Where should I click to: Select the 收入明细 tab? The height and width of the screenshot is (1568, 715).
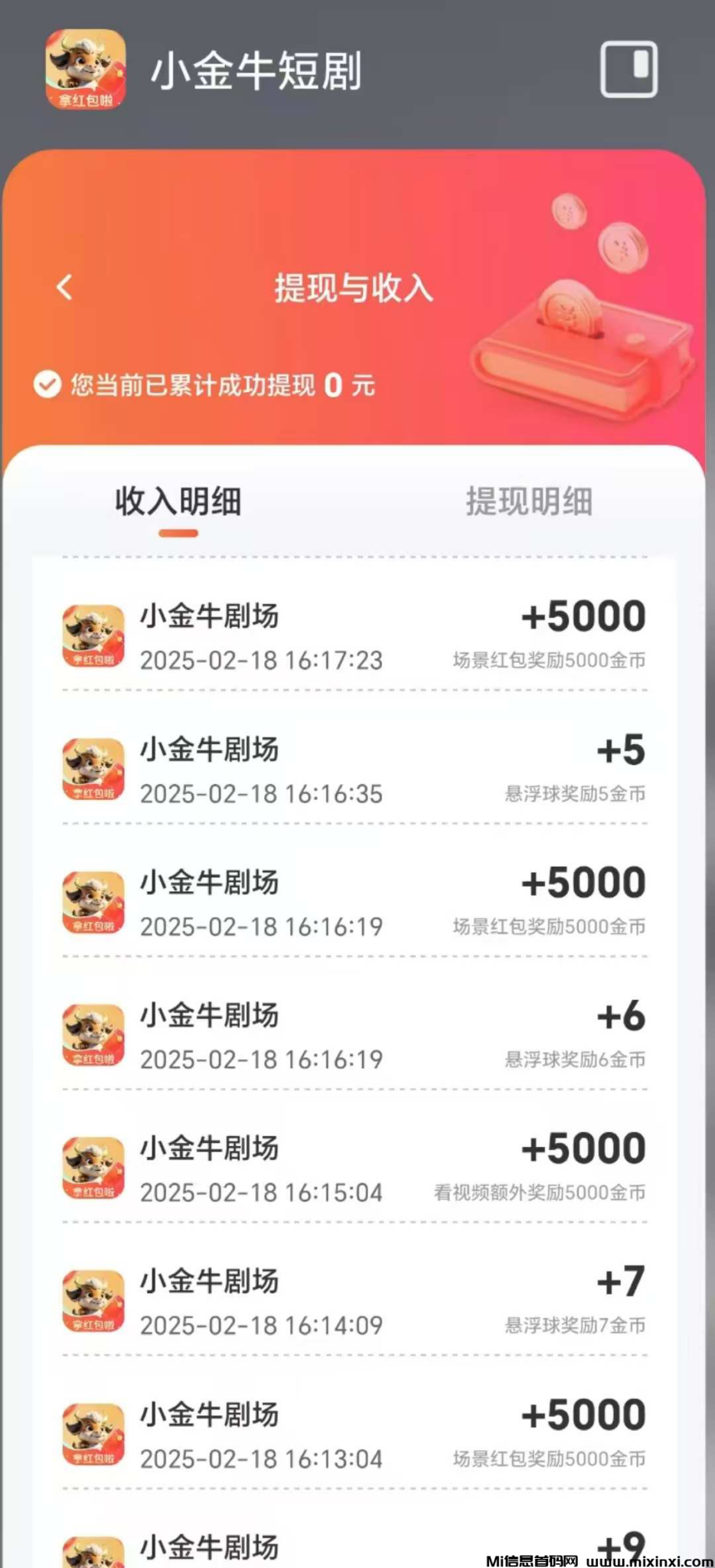click(x=178, y=503)
